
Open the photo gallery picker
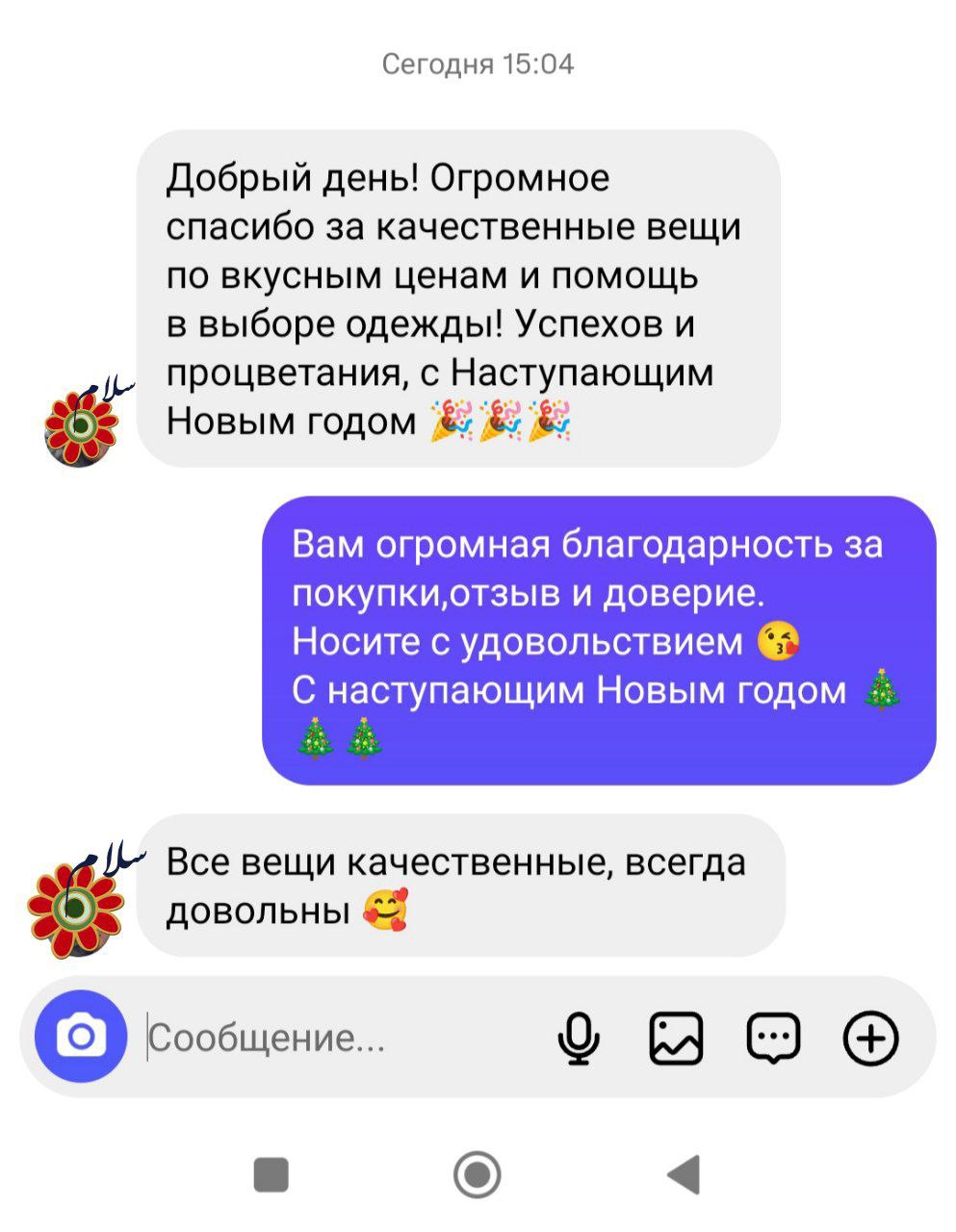(x=676, y=1038)
